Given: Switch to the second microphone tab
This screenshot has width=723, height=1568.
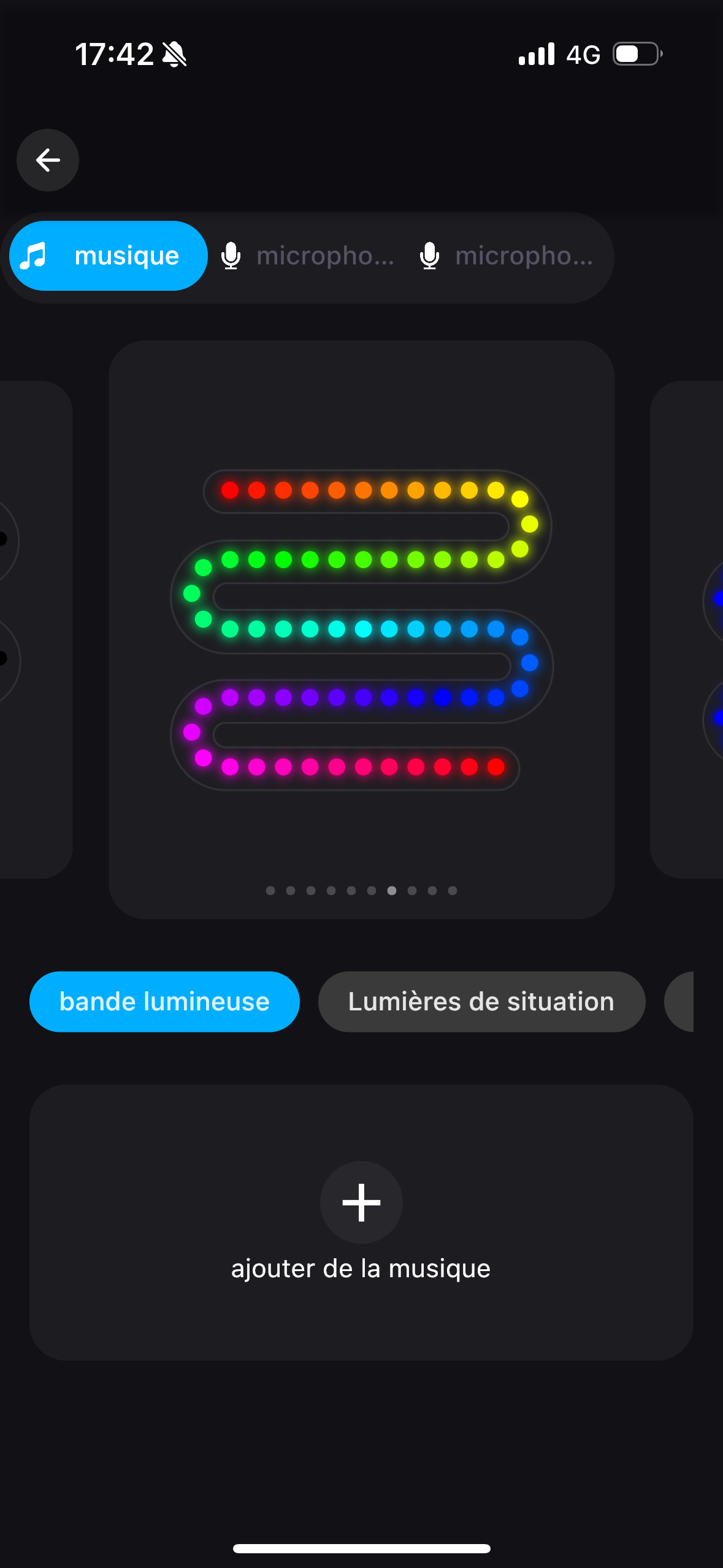Looking at the screenshot, I should pos(507,256).
